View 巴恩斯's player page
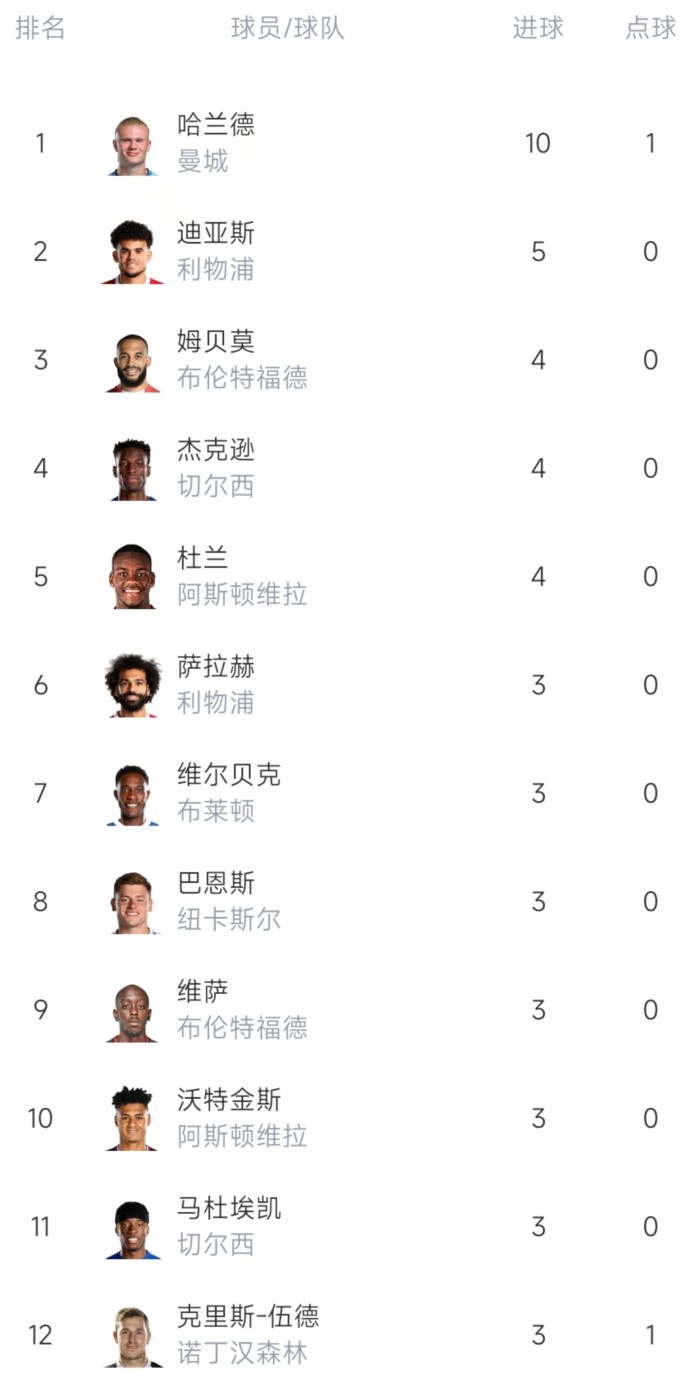Screen dimensions: 695x1383 (347, 902)
